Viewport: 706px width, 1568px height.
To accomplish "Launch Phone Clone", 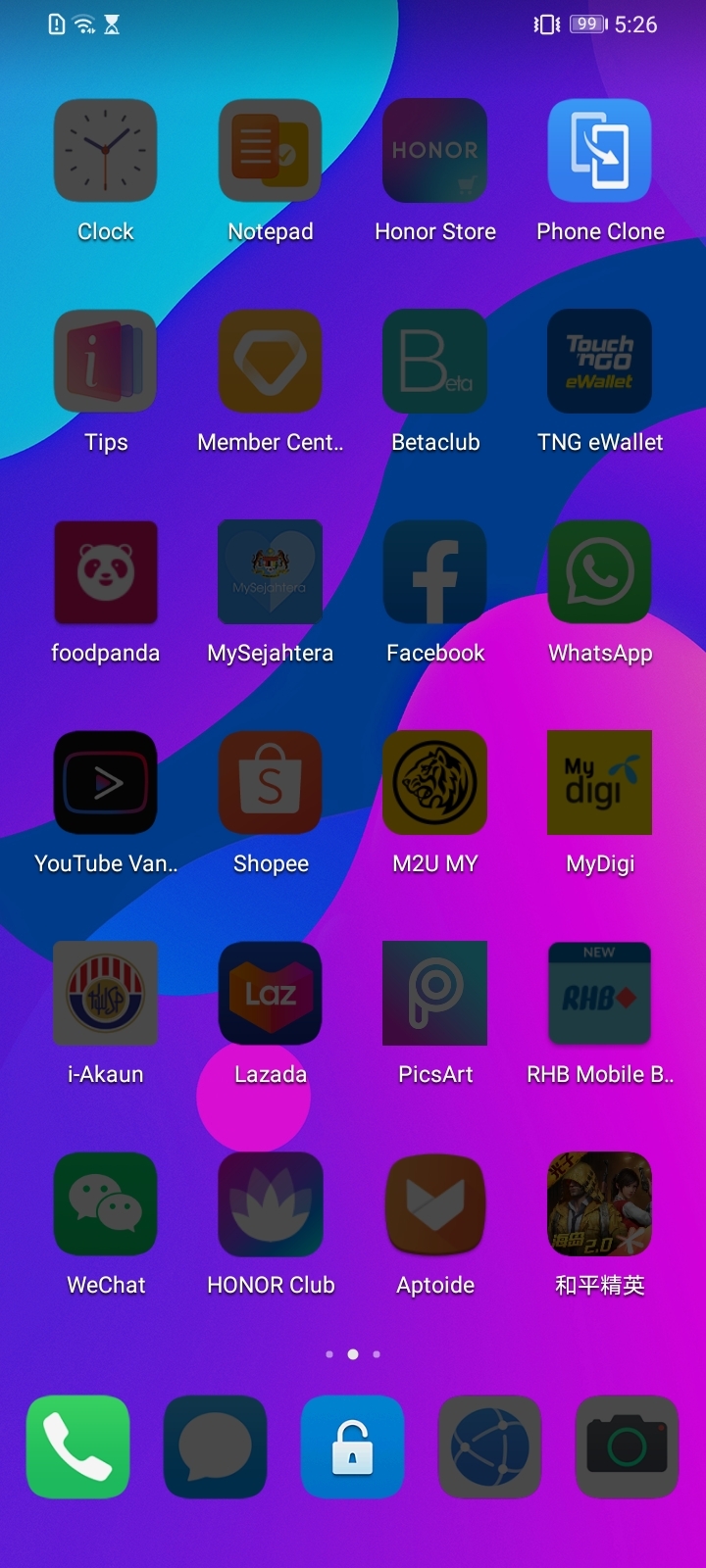I will (599, 150).
